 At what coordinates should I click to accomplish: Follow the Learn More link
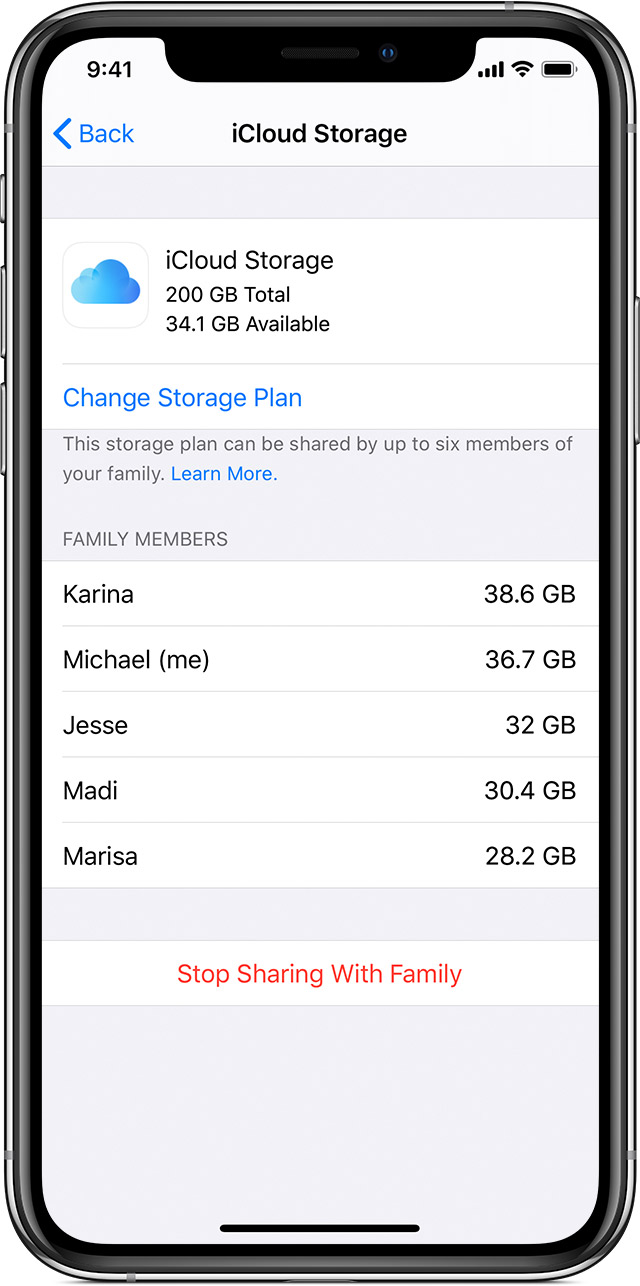tap(224, 474)
